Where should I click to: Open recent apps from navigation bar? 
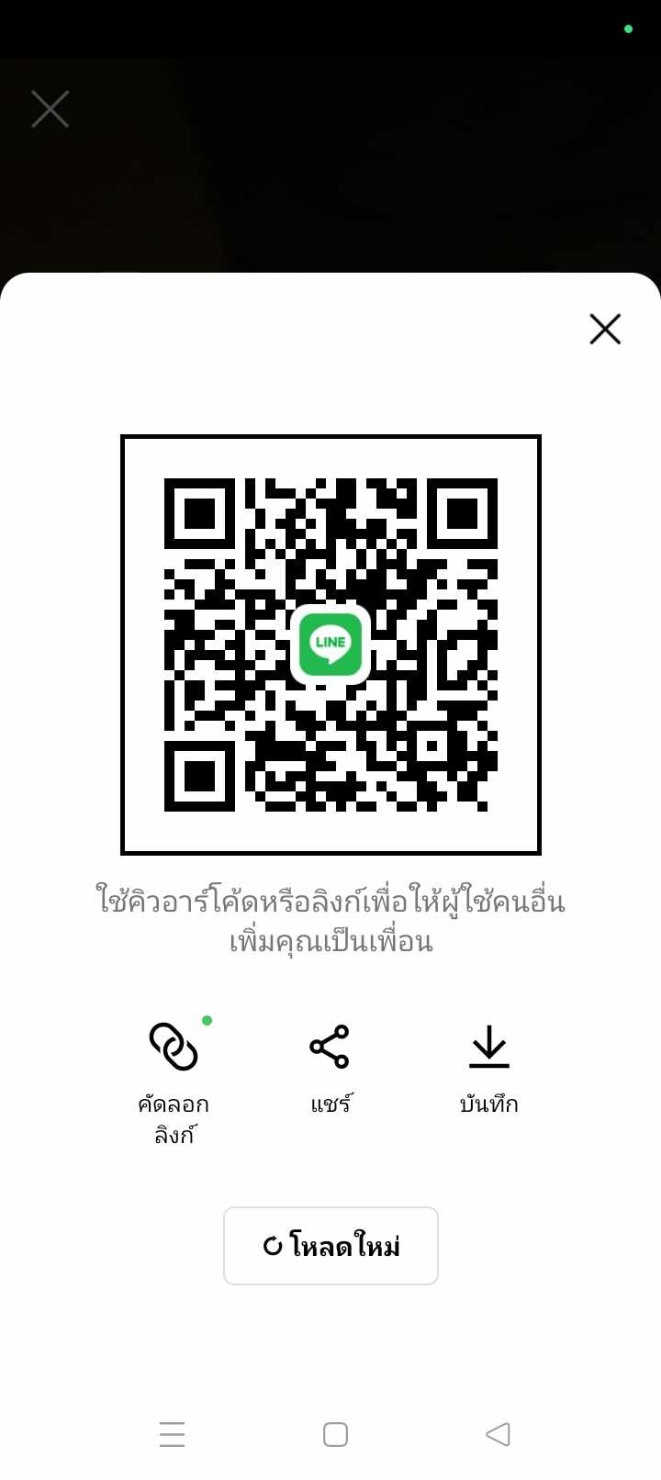(172, 1434)
